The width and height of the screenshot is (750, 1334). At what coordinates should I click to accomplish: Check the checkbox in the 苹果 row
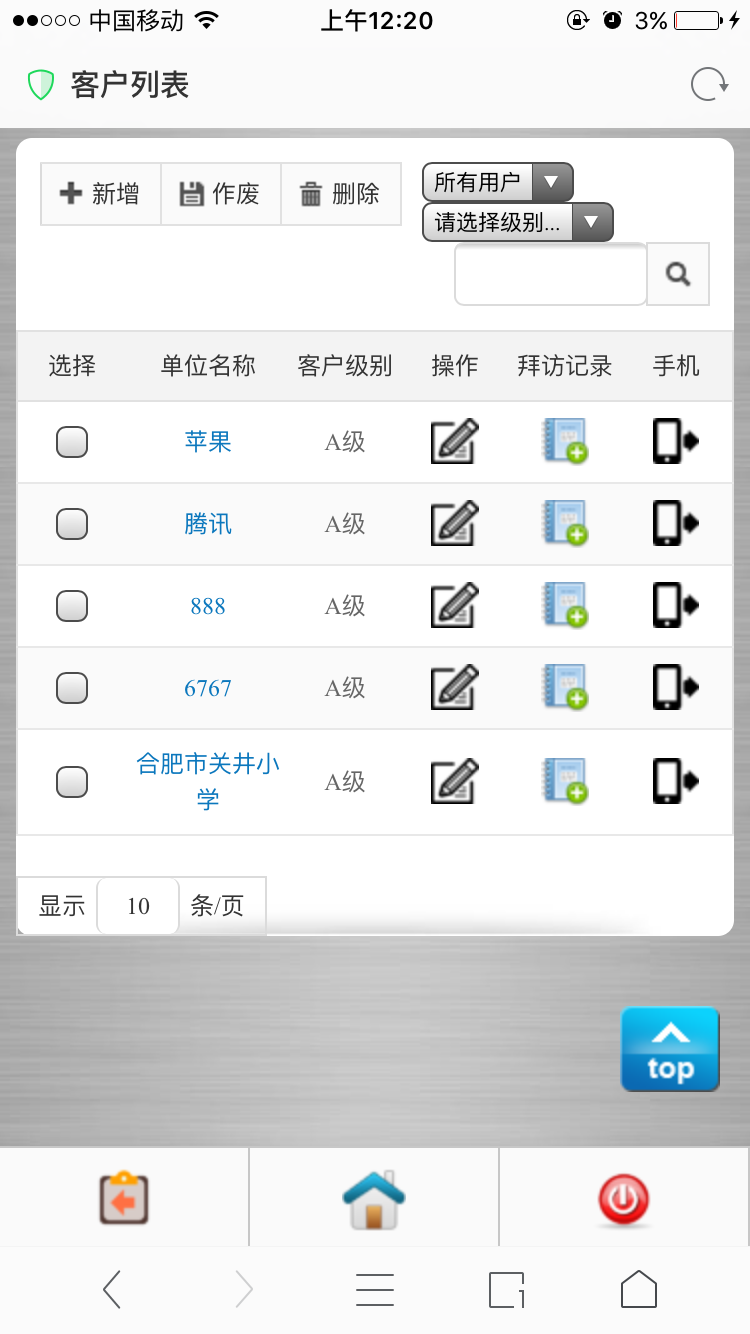point(71,440)
